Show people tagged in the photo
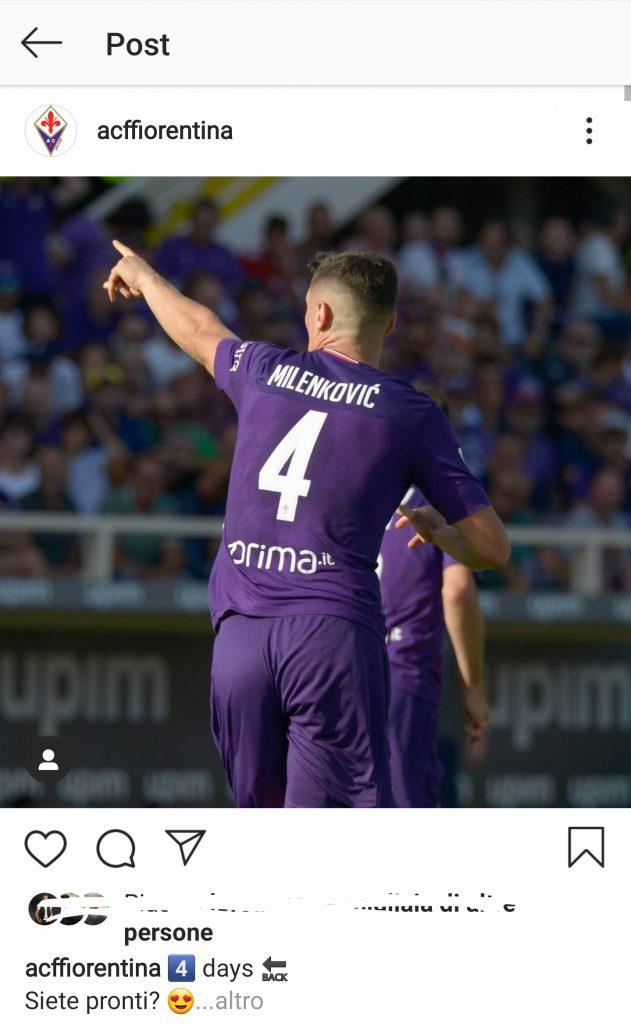 (48, 760)
